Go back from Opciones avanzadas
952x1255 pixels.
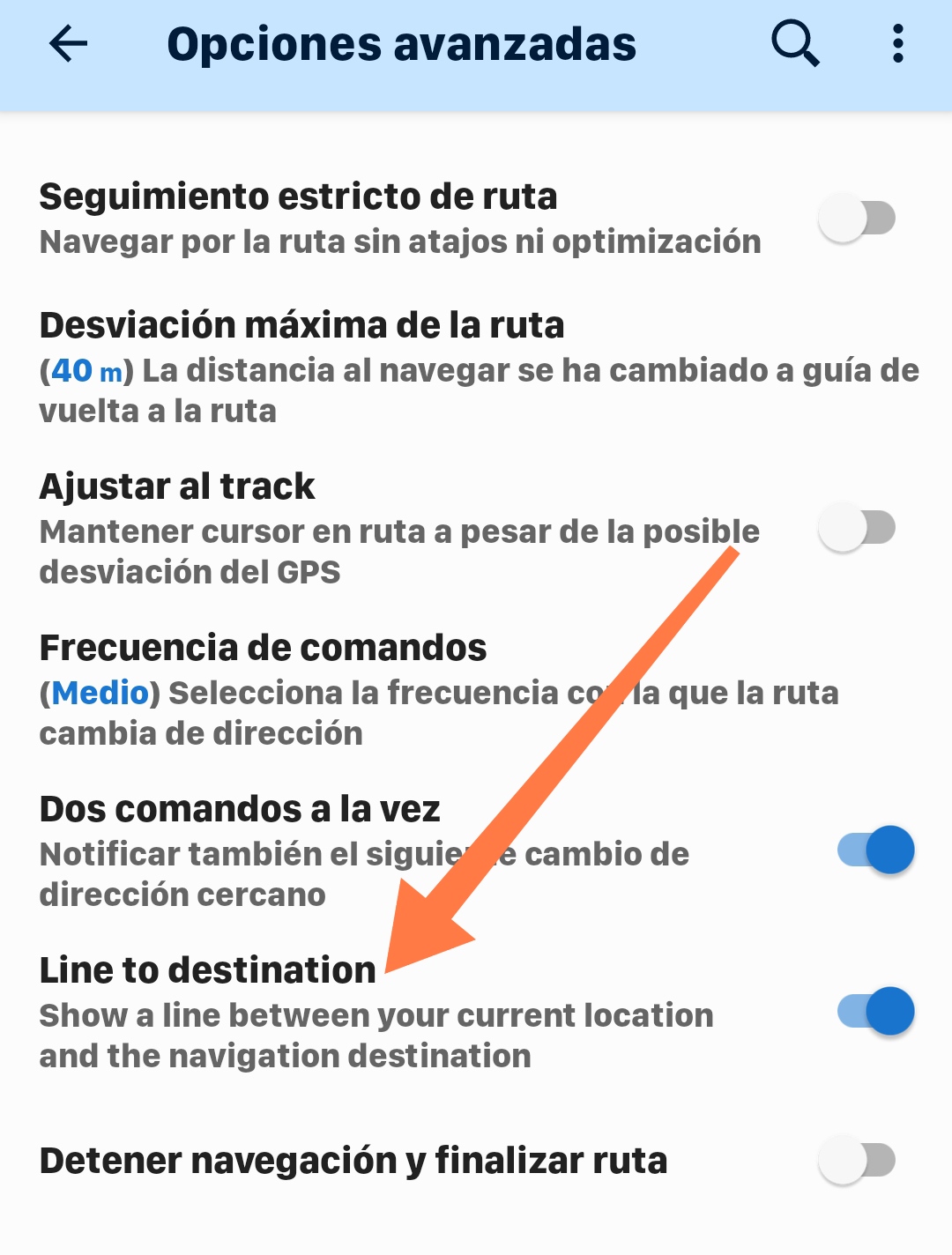[69, 43]
